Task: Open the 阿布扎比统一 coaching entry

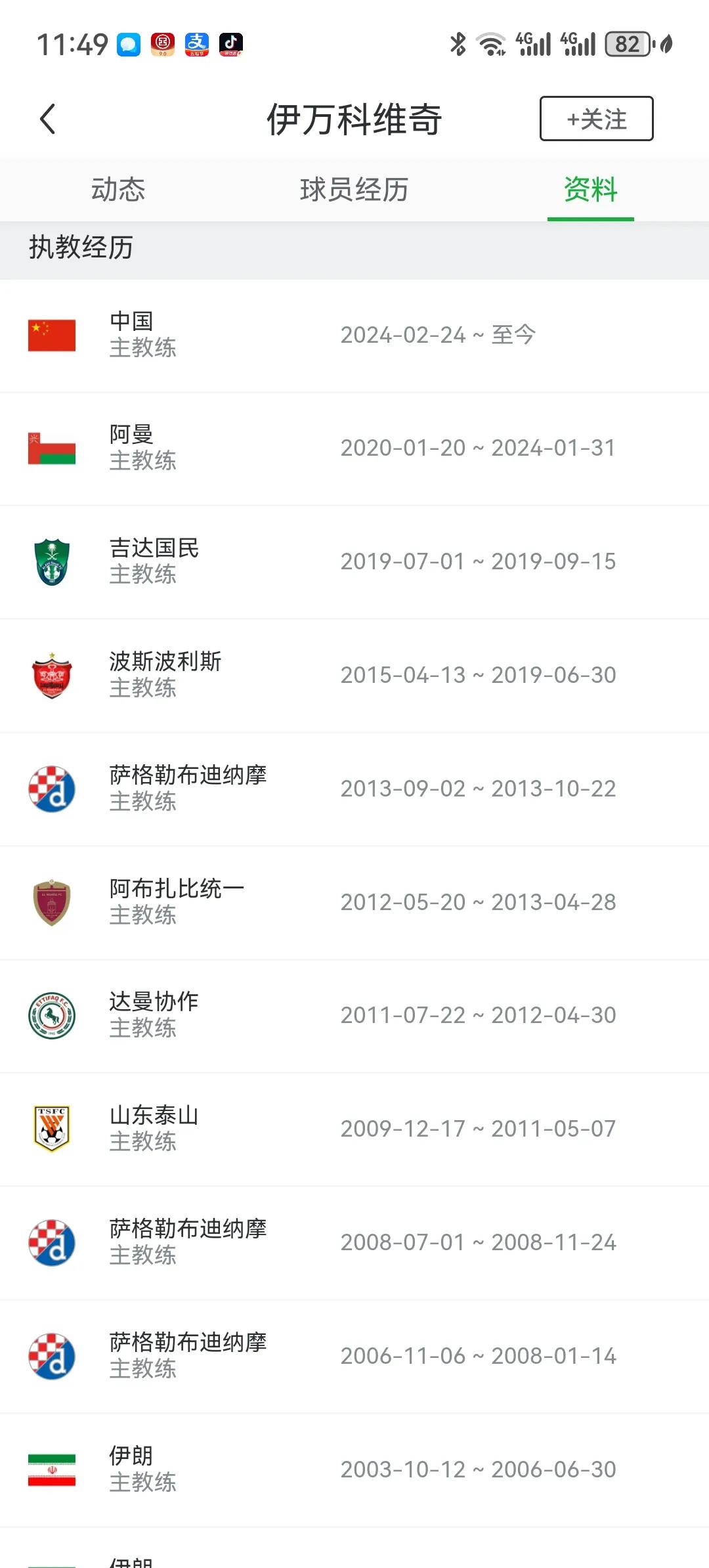Action: tap(354, 902)
